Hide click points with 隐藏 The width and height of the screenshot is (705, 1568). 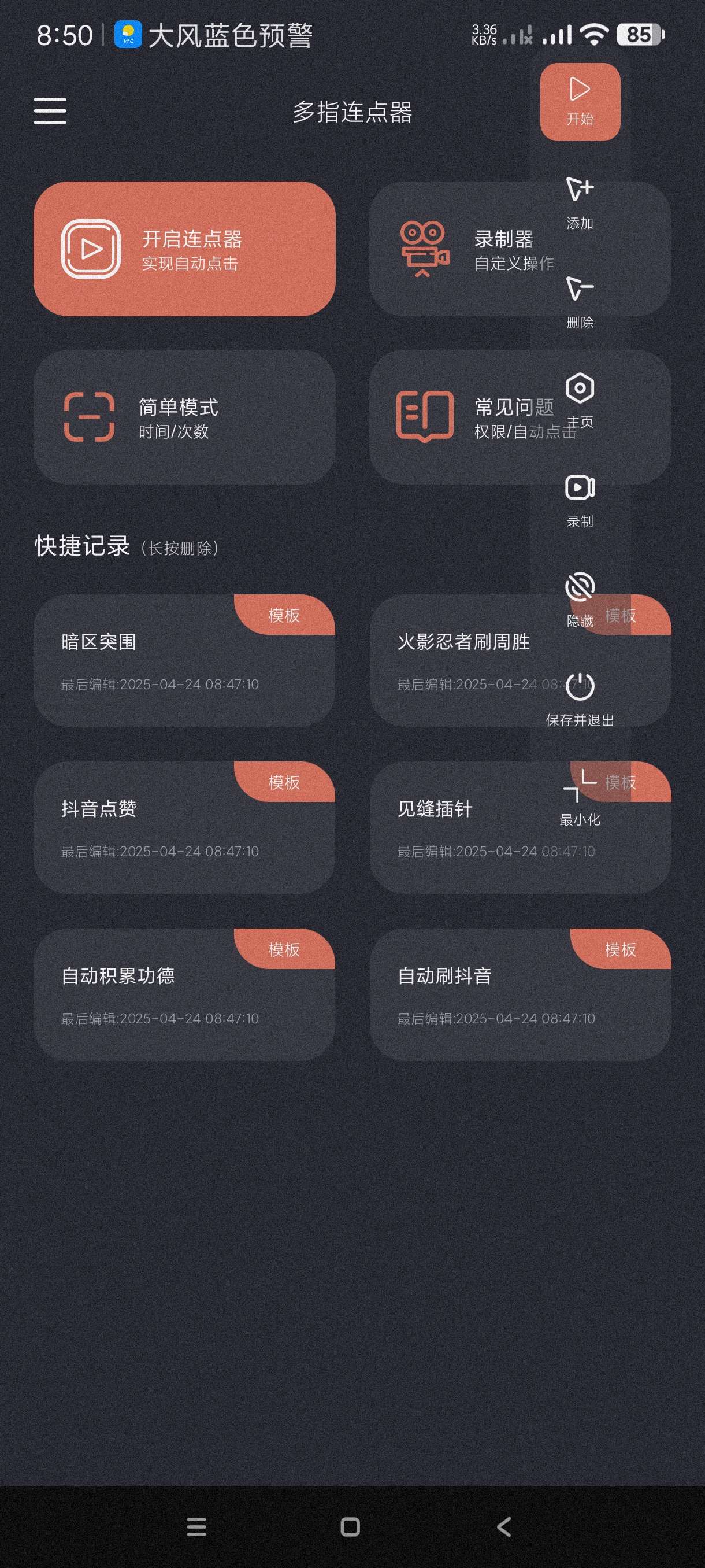click(580, 600)
